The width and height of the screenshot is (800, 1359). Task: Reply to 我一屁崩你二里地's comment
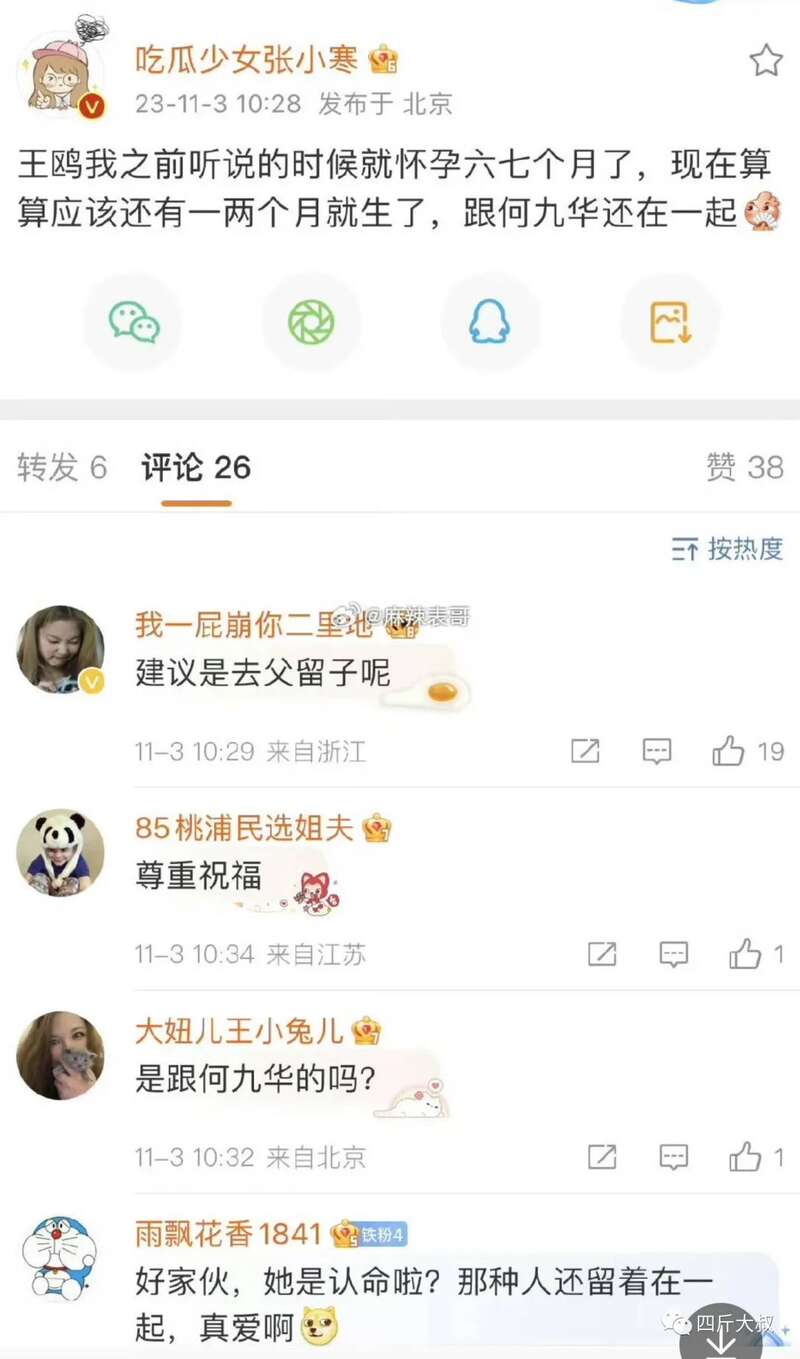pyautogui.click(x=656, y=751)
